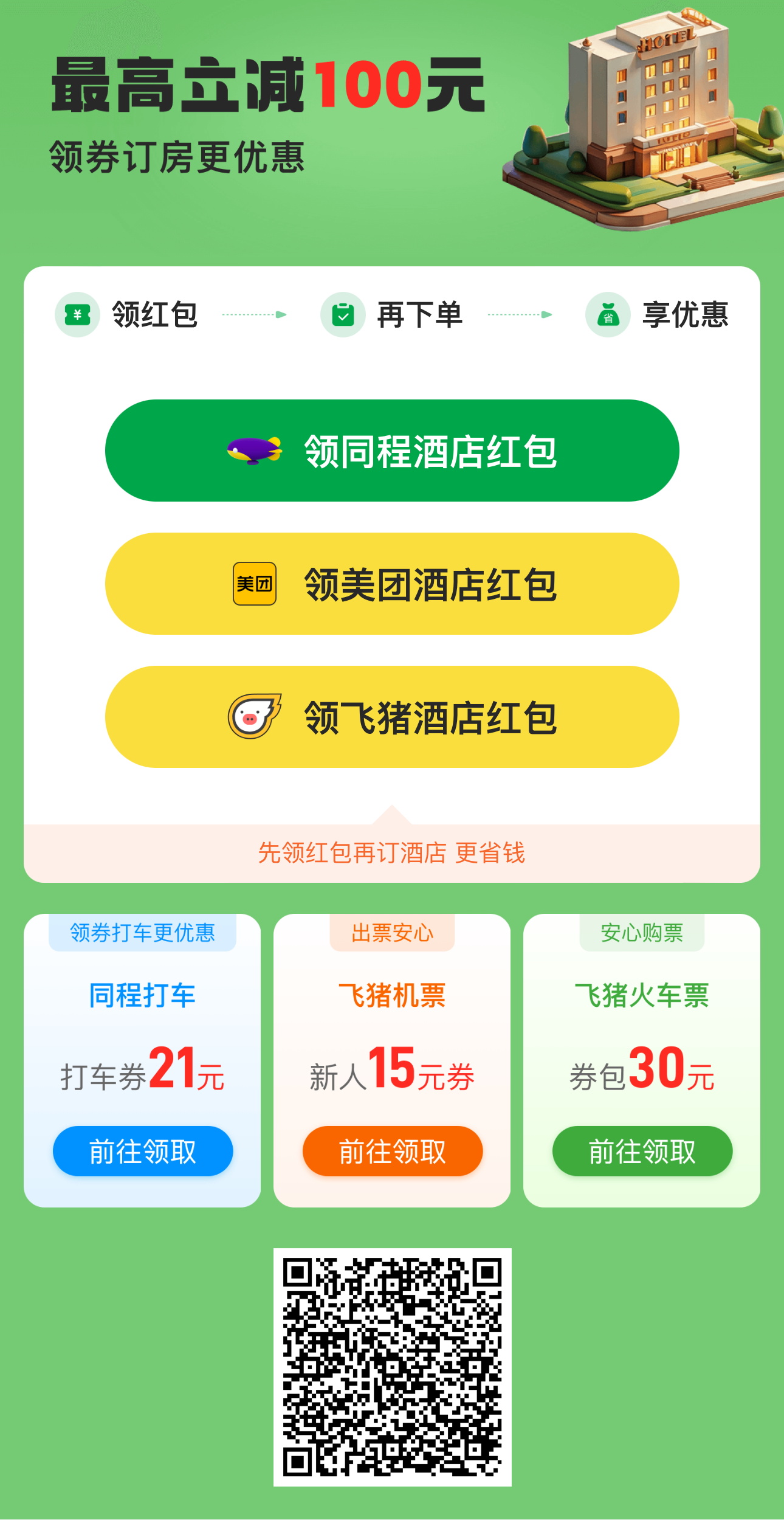The height and width of the screenshot is (1520, 784).
Task: Claim the 美团 hotel red packet
Action: 392,584
